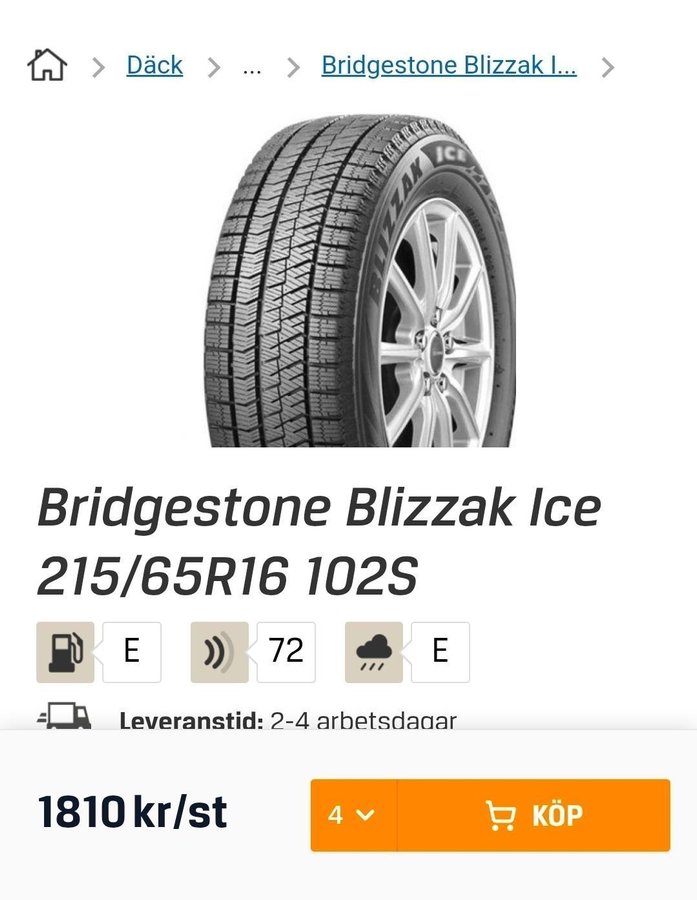Expand the collapsed breadcrumb ellipsis
This screenshot has height=900, width=697.
pyautogui.click(x=252, y=67)
